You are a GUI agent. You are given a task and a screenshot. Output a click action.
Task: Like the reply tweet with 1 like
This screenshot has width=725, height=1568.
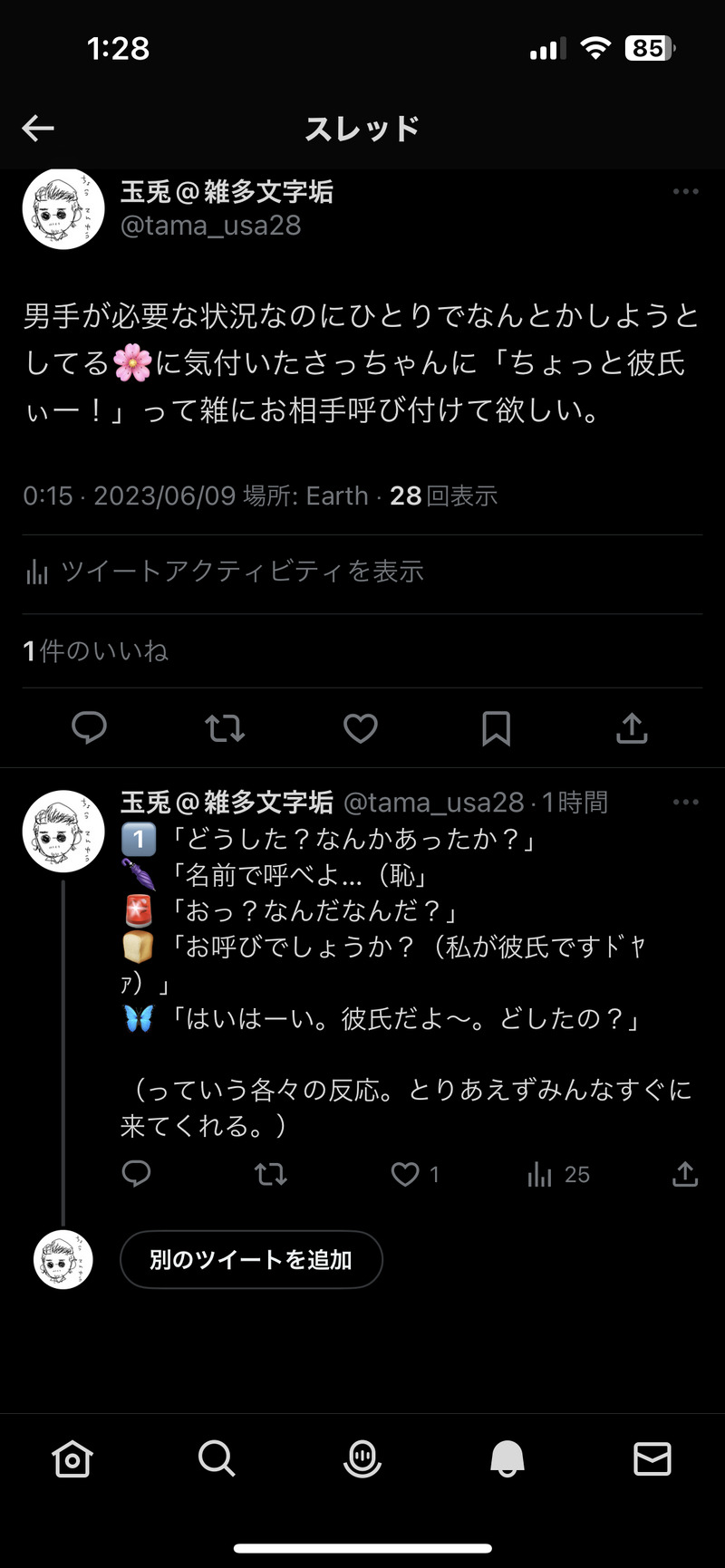point(406,1175)
